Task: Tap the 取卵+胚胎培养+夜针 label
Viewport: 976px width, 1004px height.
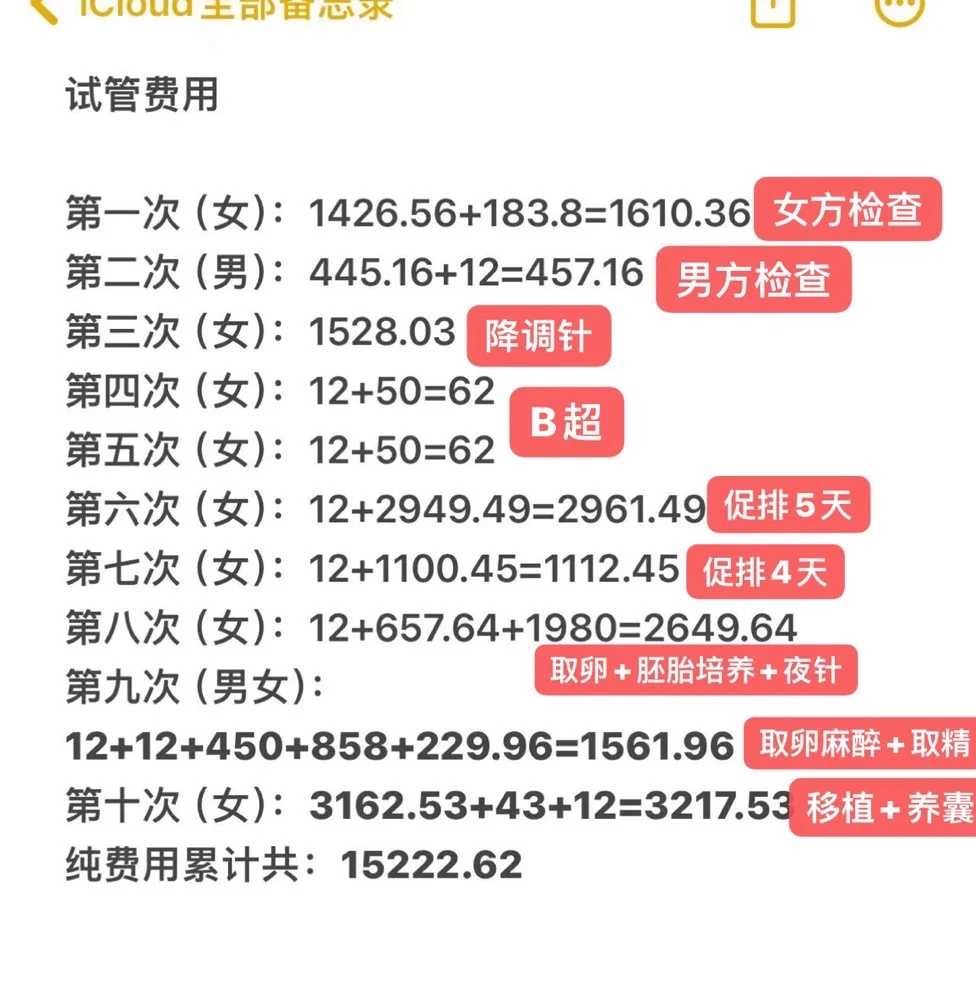Action: 701,671
